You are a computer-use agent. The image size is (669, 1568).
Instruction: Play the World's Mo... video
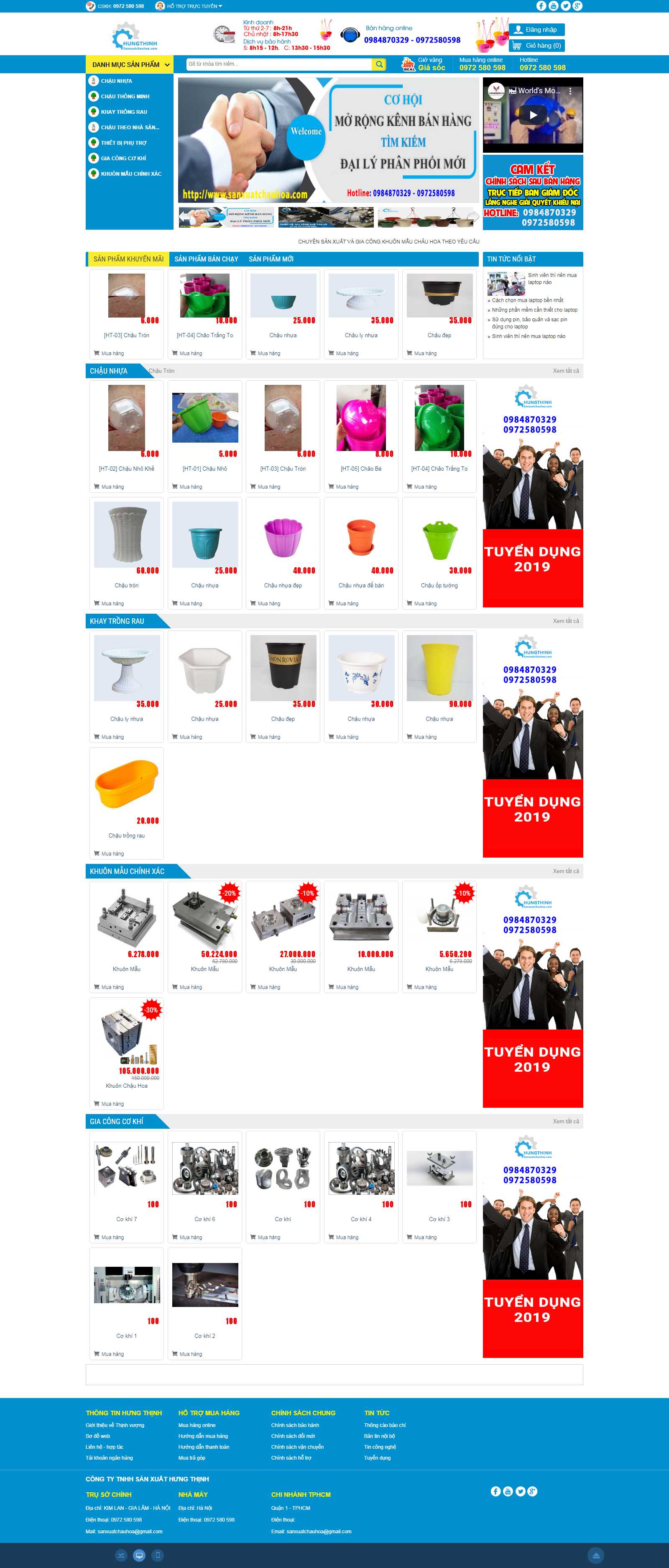pyautogui.click(x=533, y=115)
